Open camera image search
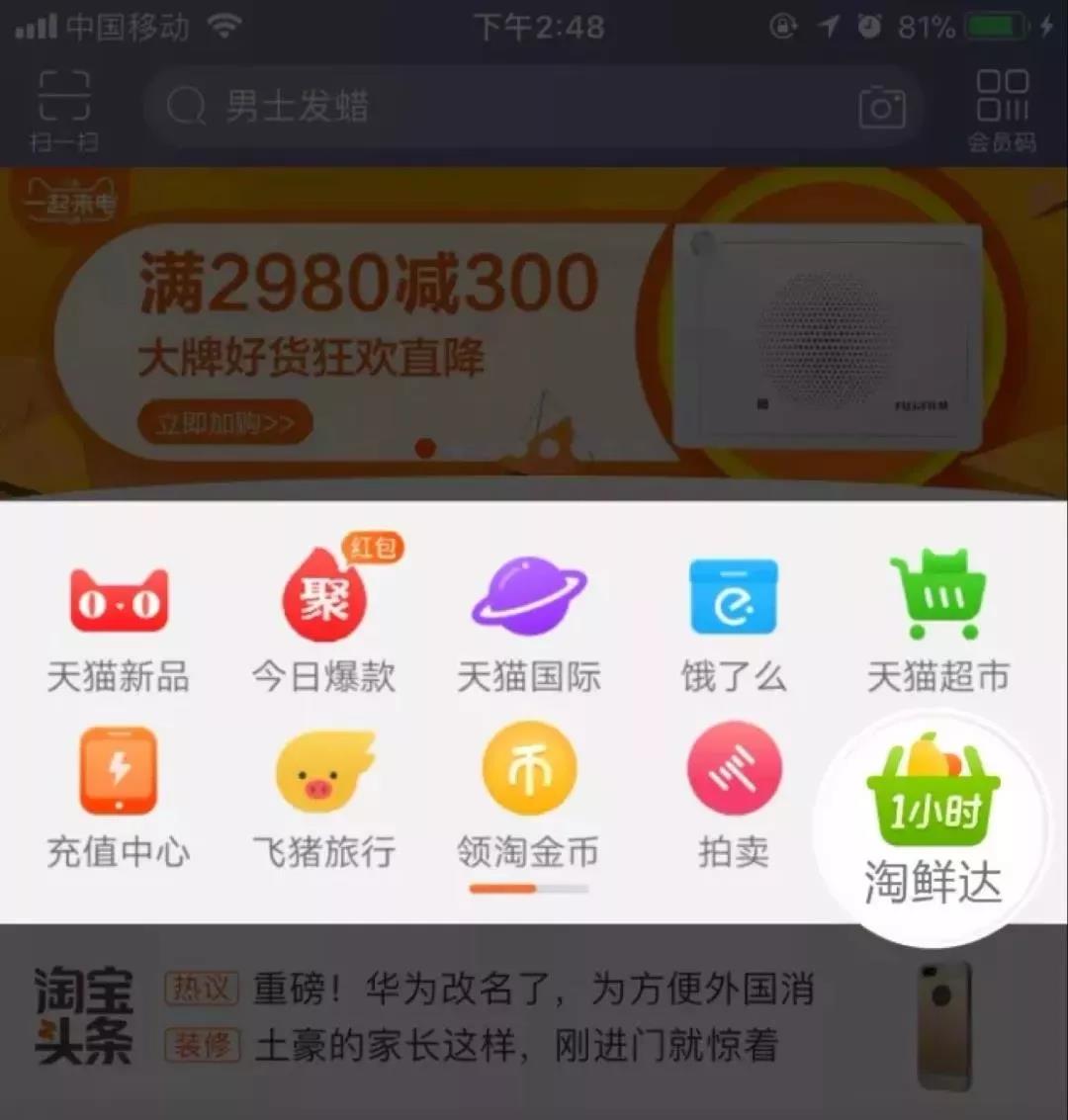Image resolution: width=1068 pixels, height=1120 pixels. click(x=881, y=107)
